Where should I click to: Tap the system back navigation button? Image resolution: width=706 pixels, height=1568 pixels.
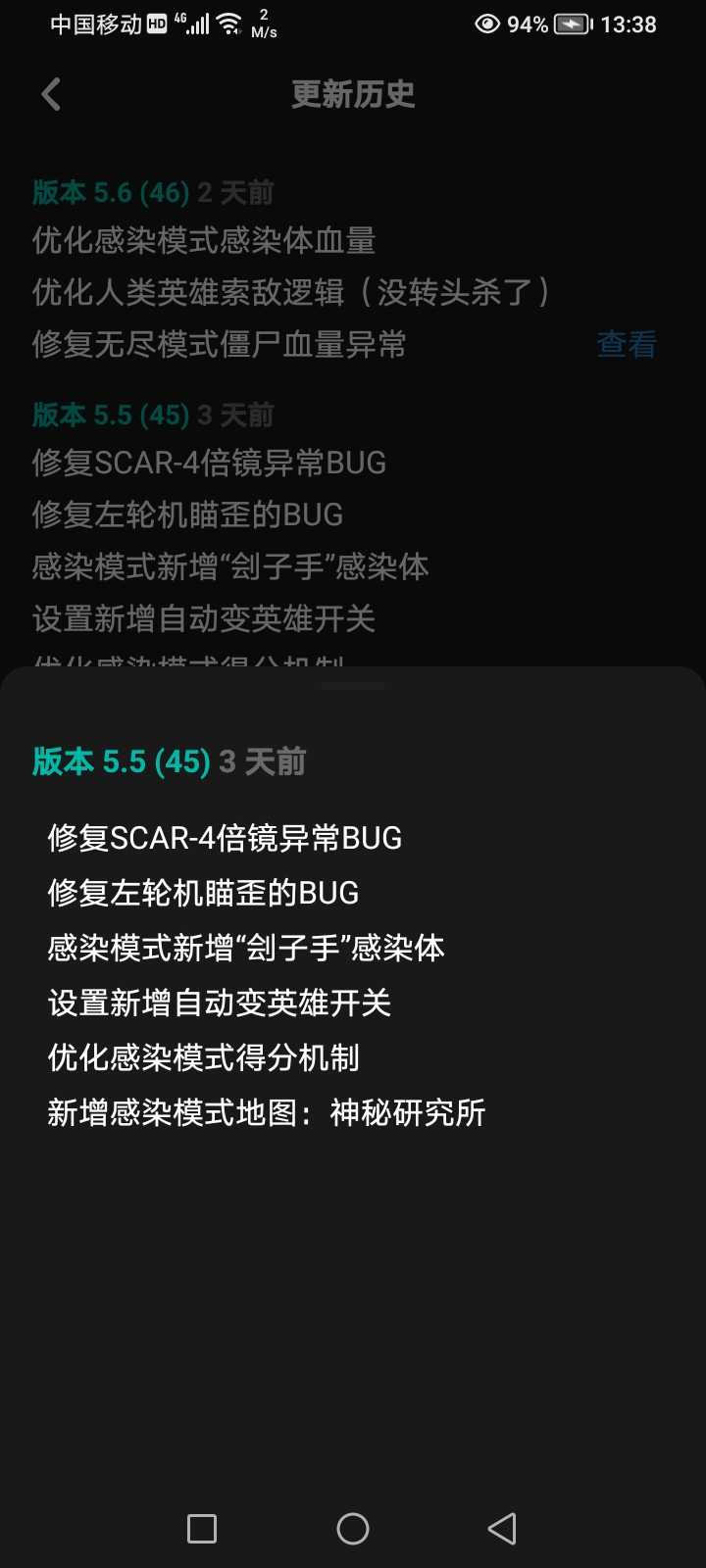502,1528
